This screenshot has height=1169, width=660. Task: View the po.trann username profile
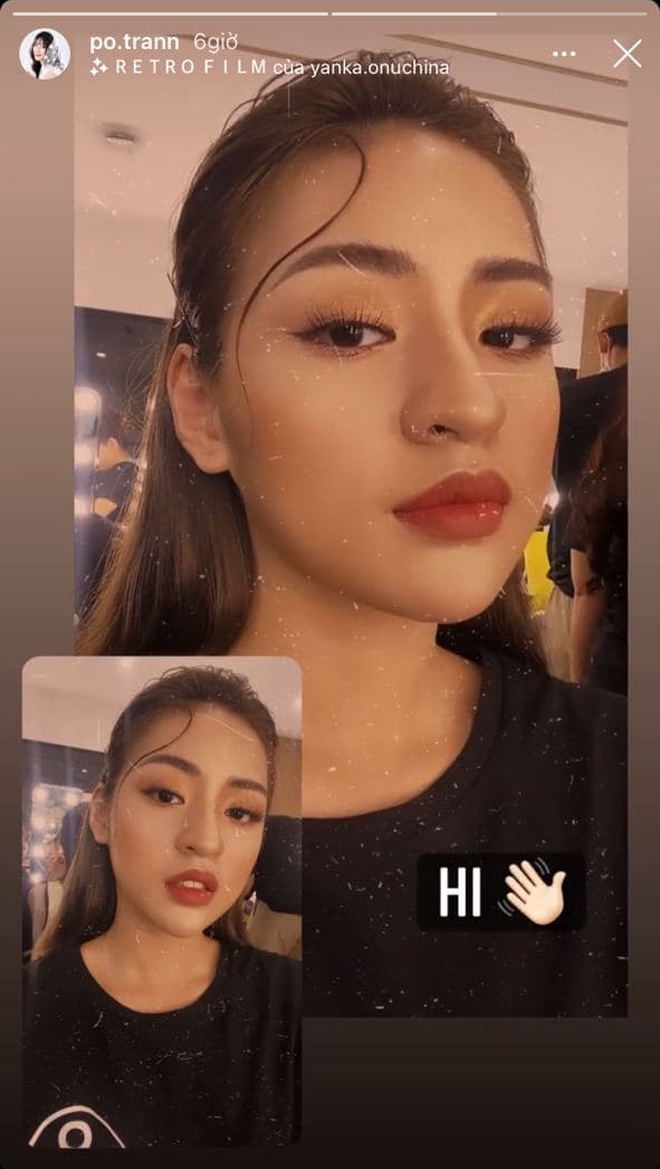coord(134,42)
